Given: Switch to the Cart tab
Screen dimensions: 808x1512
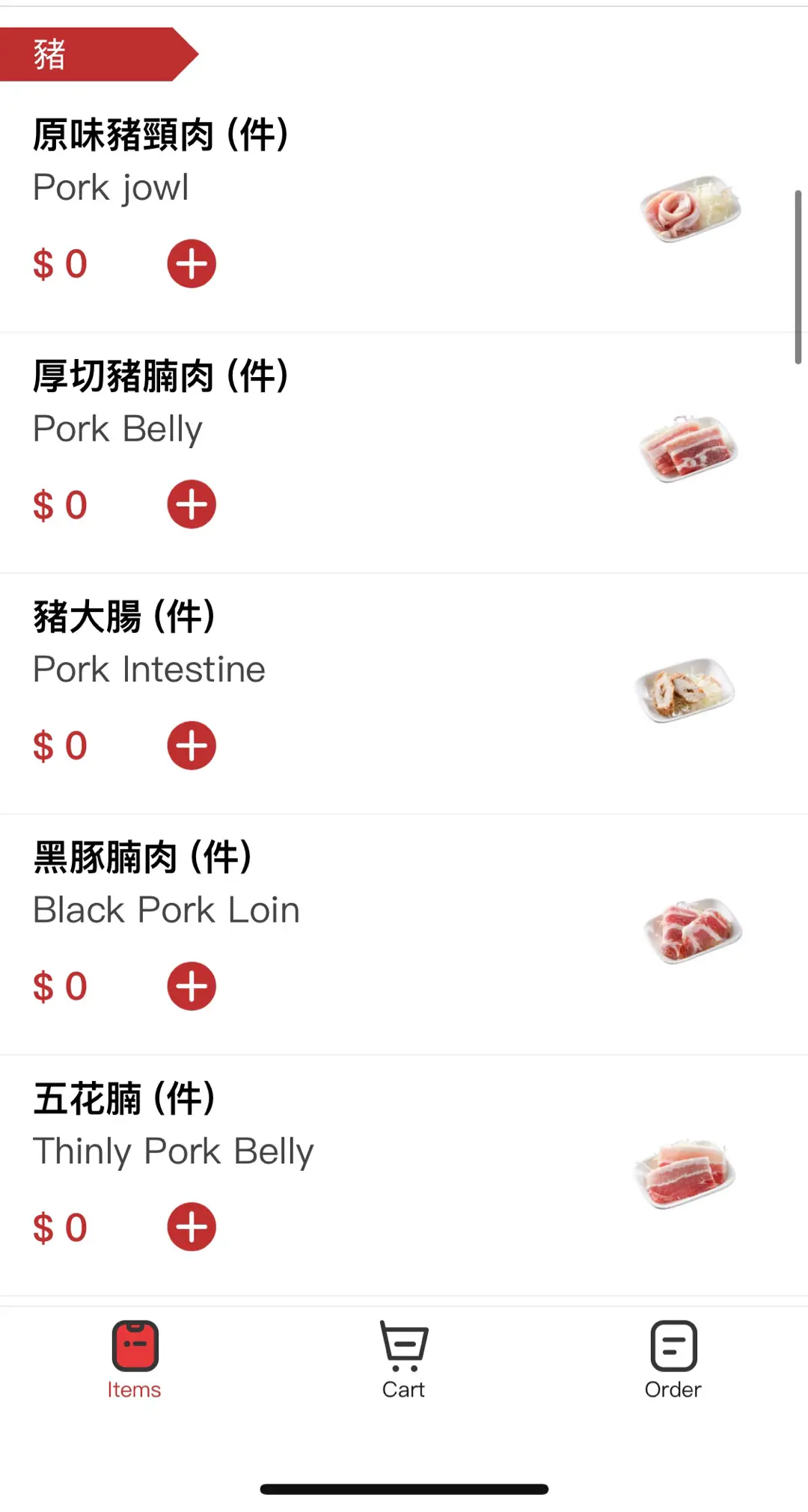Looking at the screenshot, I should pyautogui.click(x=404, y=1360).
